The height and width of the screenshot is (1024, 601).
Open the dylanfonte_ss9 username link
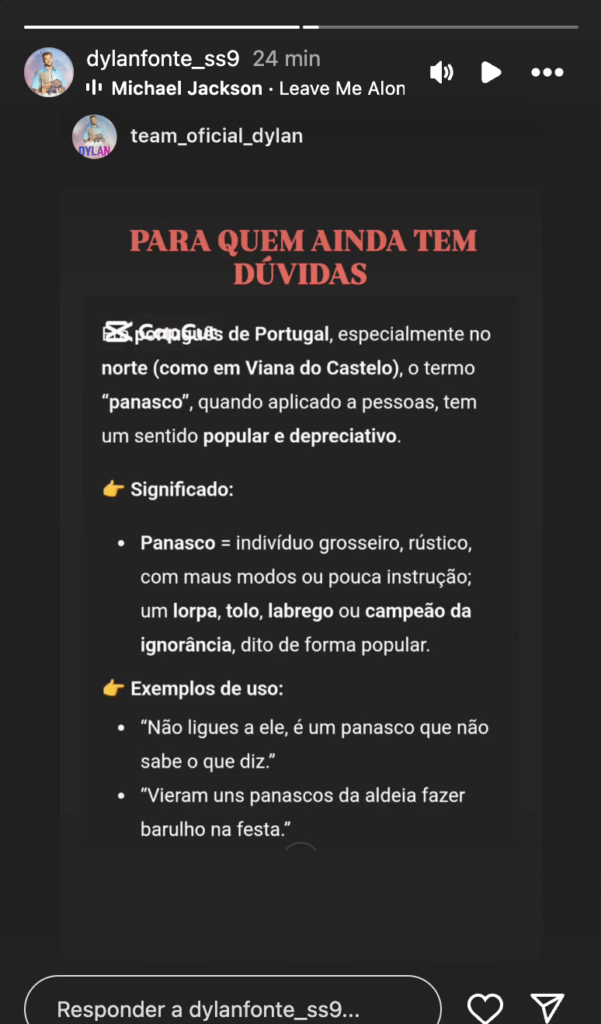pos(163,59)
